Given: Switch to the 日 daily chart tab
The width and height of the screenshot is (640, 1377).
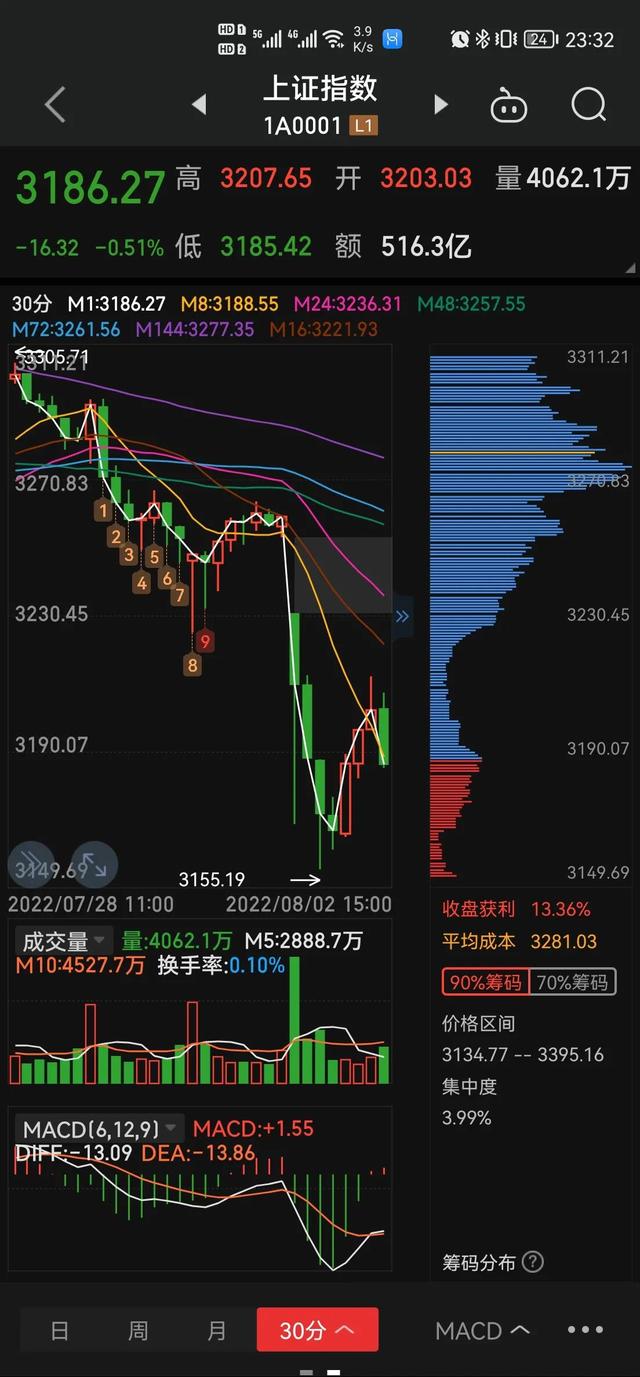Looking at the screenshot, I should point(59,1330).
